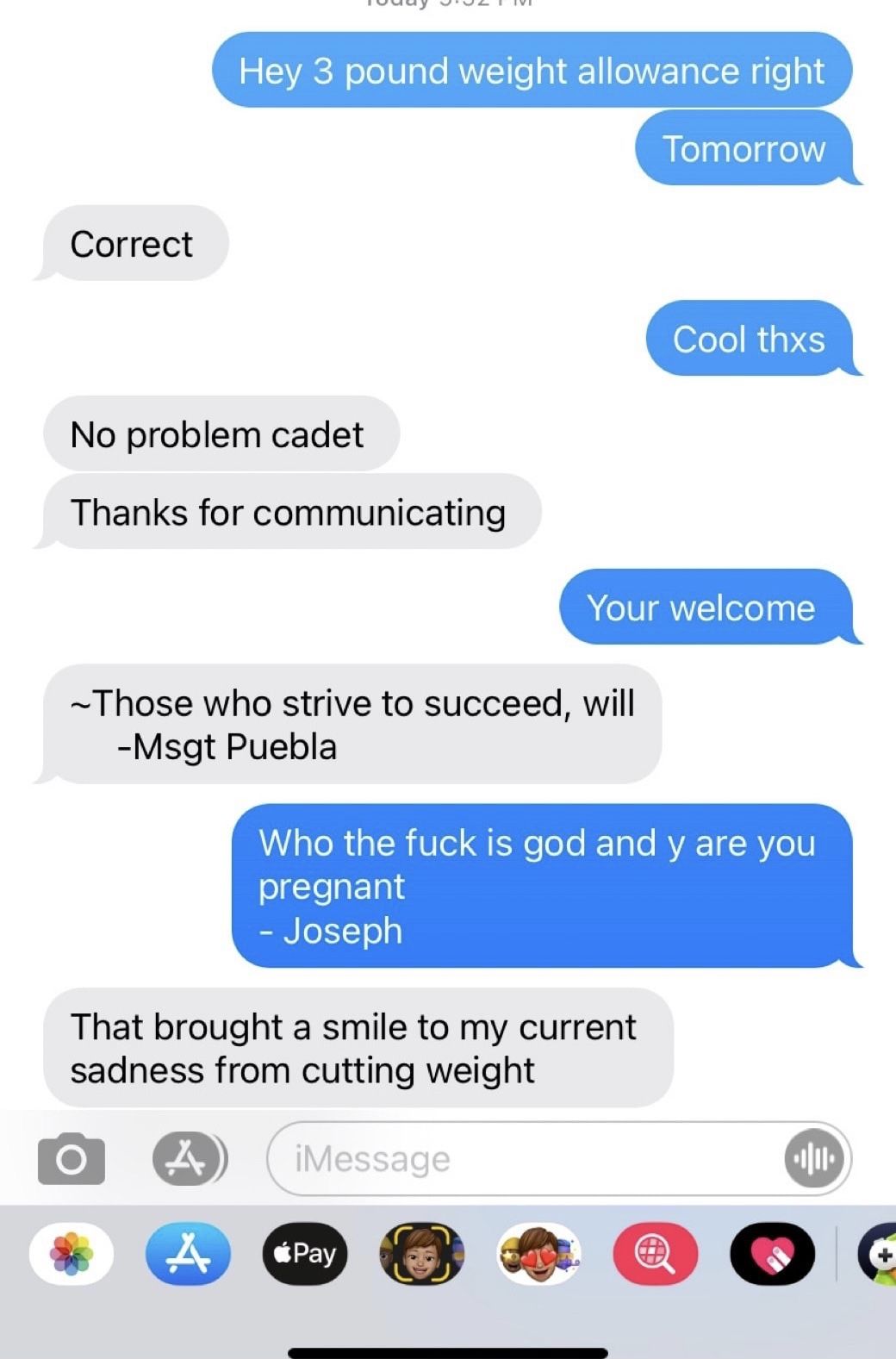Open the App Store for iMessage

pyautogui.click(x=188, y=1254)
